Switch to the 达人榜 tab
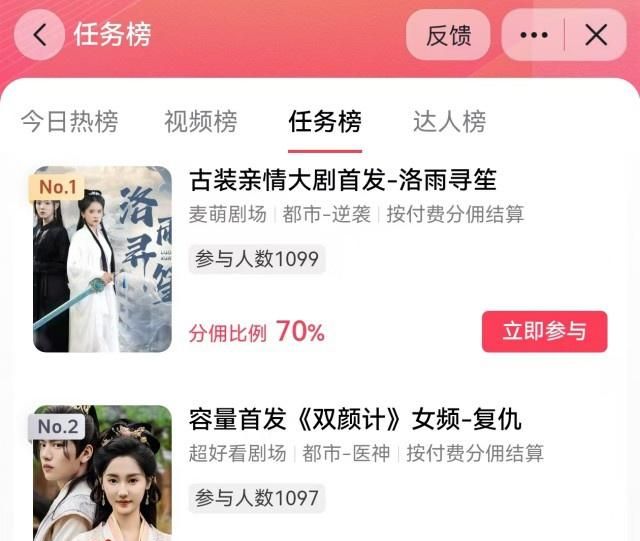The width and height of the screenshot is (640, 541). (x=449, y=122)
